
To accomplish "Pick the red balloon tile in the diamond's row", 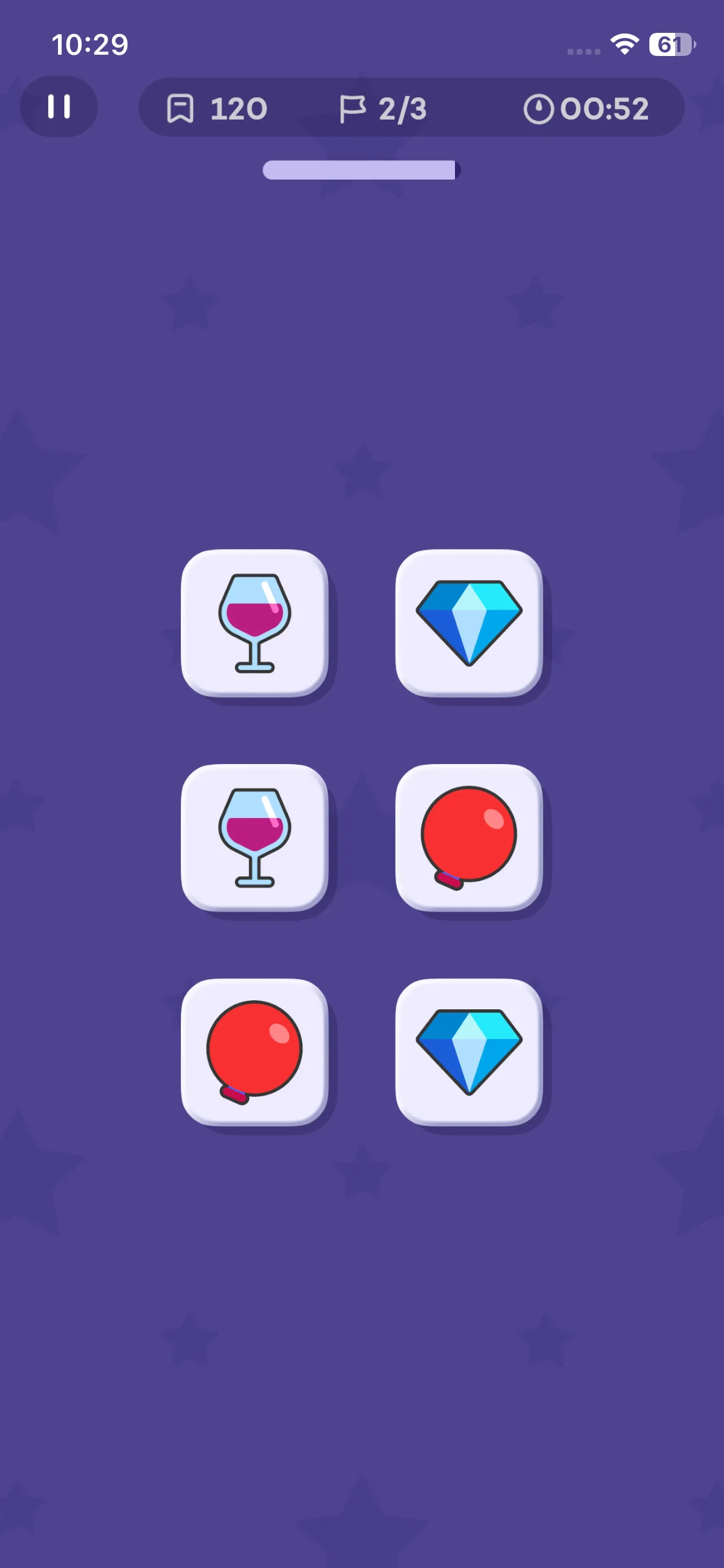I will (x=255, y=1052).
